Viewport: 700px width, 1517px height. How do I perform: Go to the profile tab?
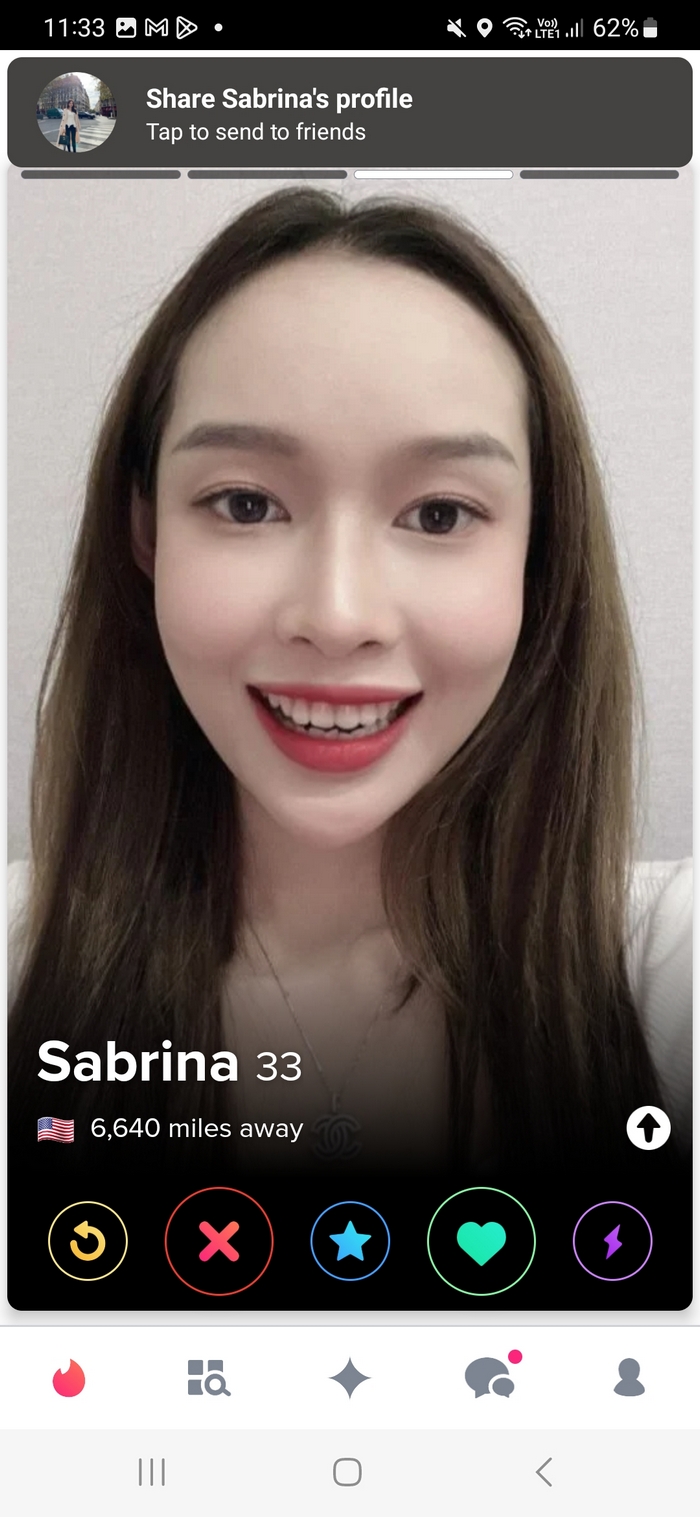coord(629,1378)
